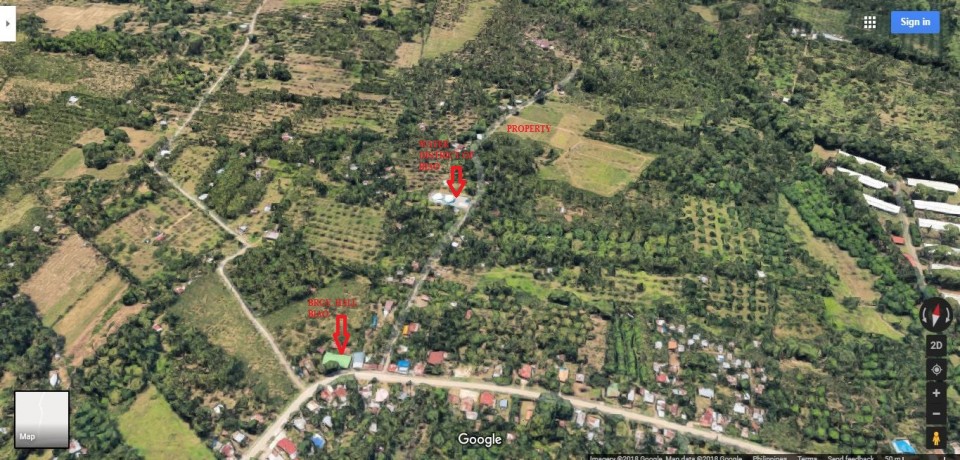
Task: Open the Send feedback link
Action: tap(850, 457)
